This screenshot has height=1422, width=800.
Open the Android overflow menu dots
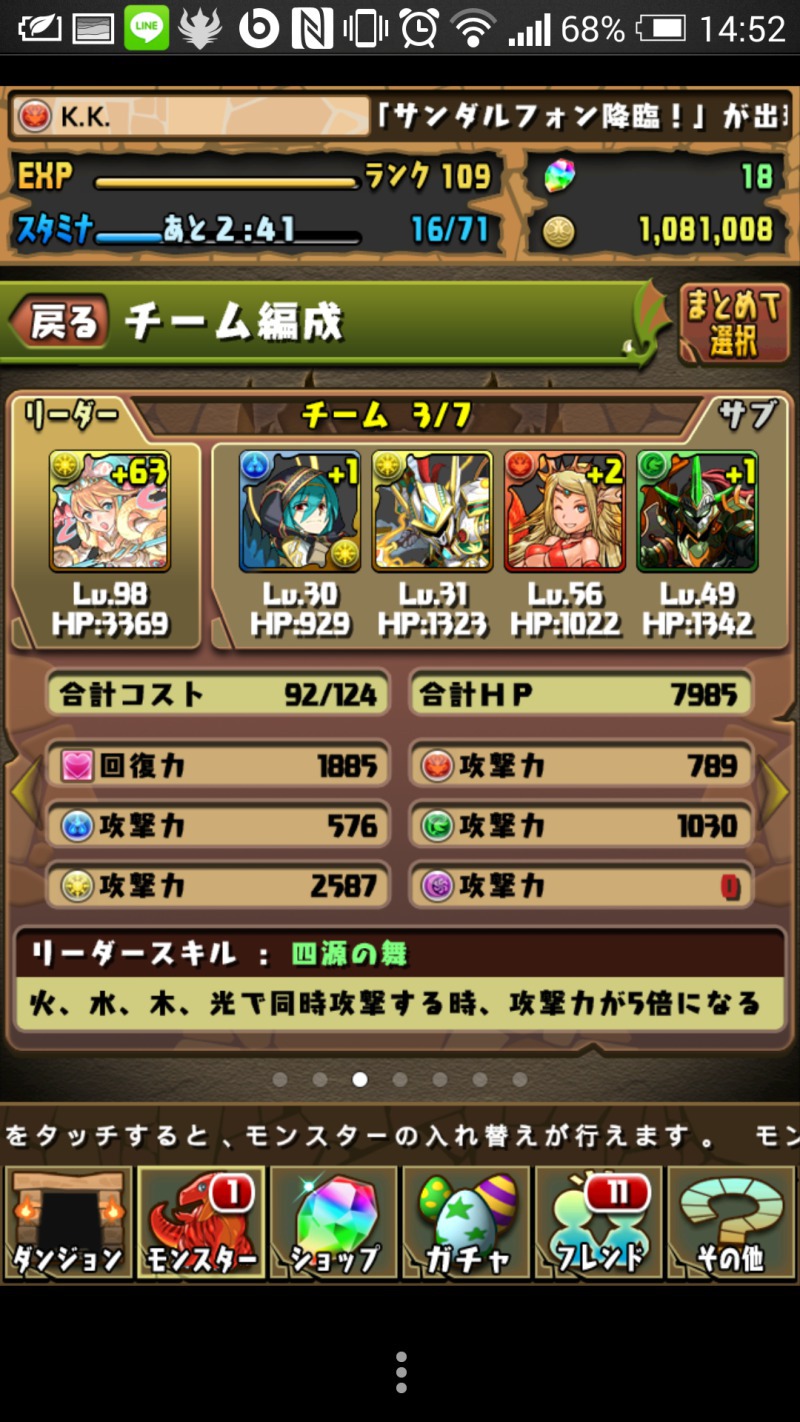(400, 1372)
